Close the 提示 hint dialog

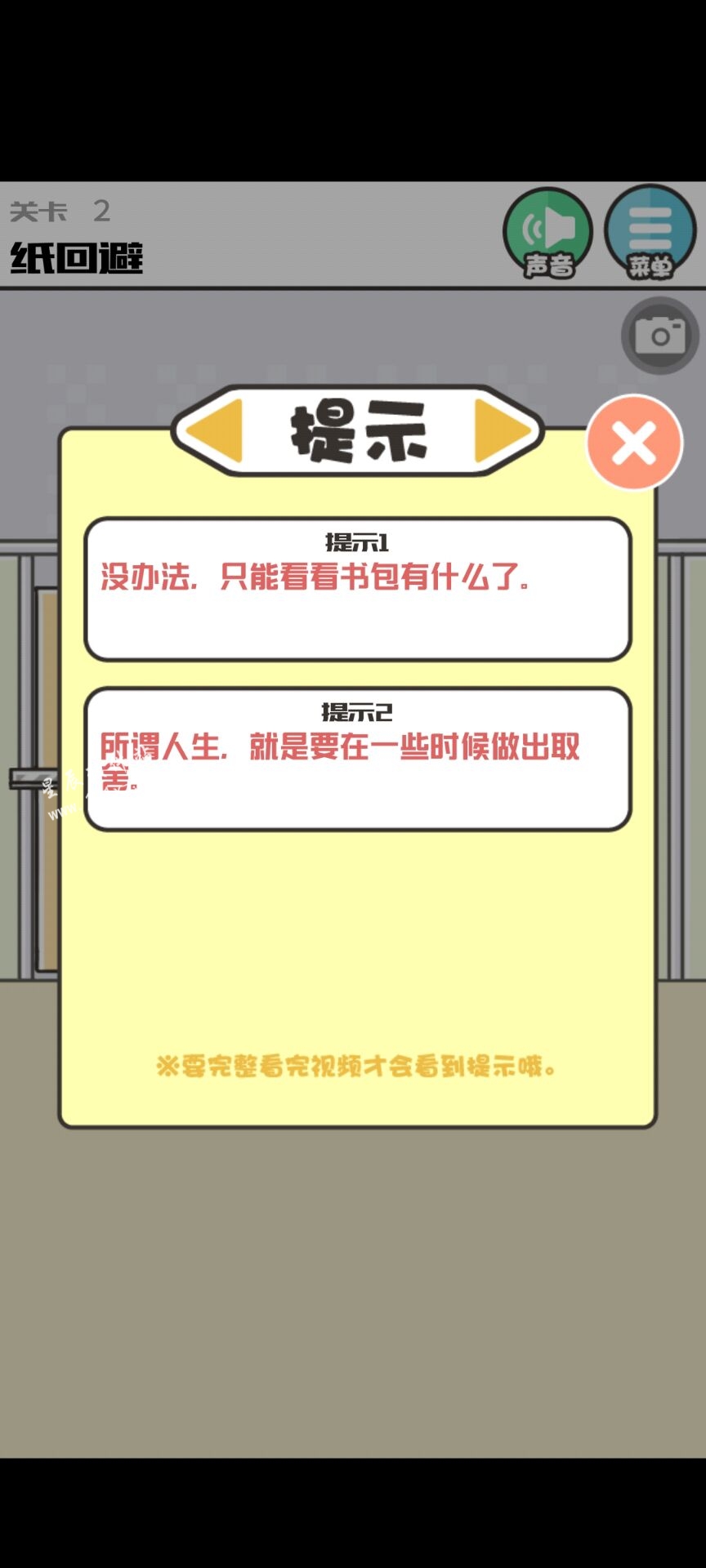click(x=634, y=443)
